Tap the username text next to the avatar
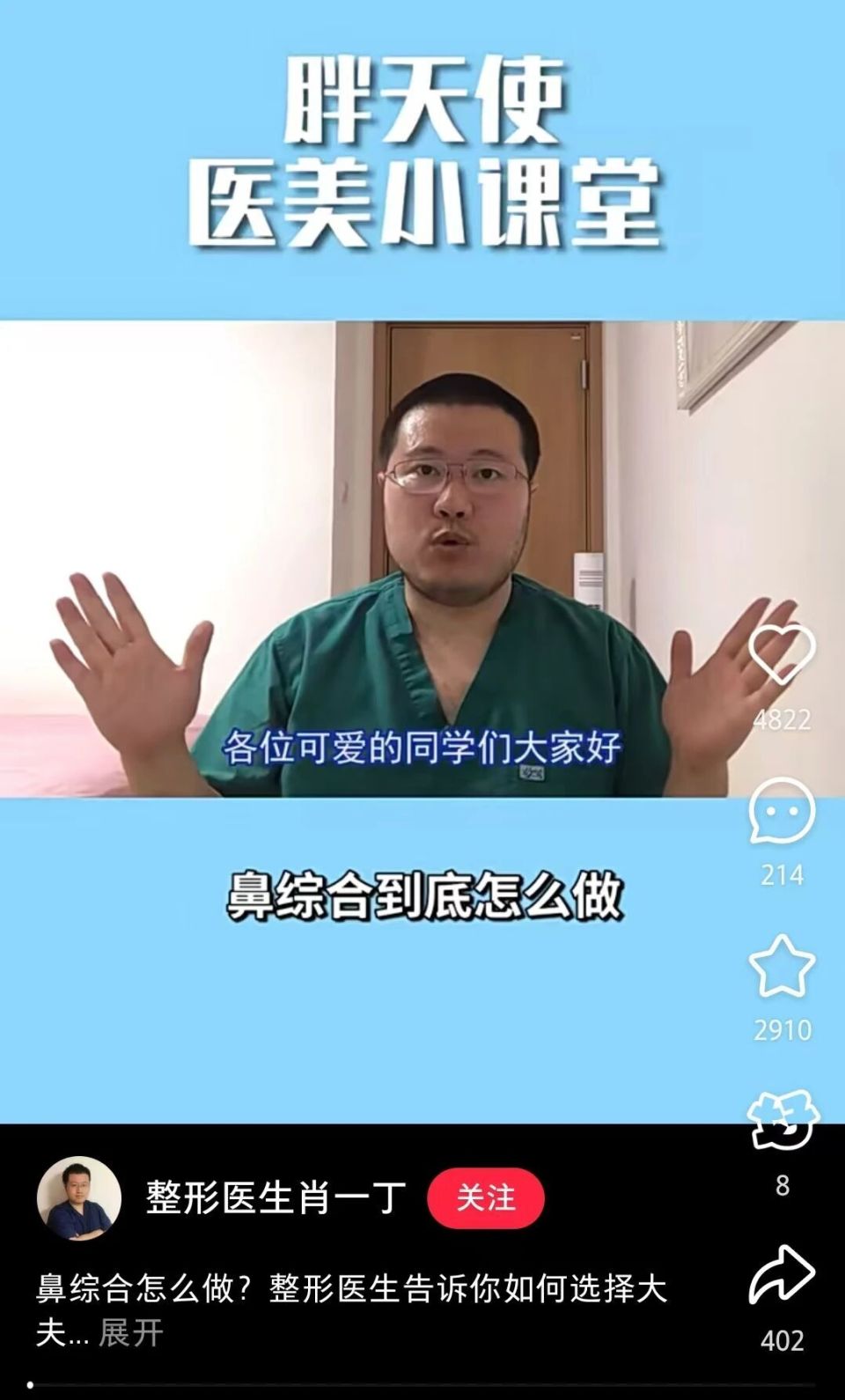 tap(273, 1196)
